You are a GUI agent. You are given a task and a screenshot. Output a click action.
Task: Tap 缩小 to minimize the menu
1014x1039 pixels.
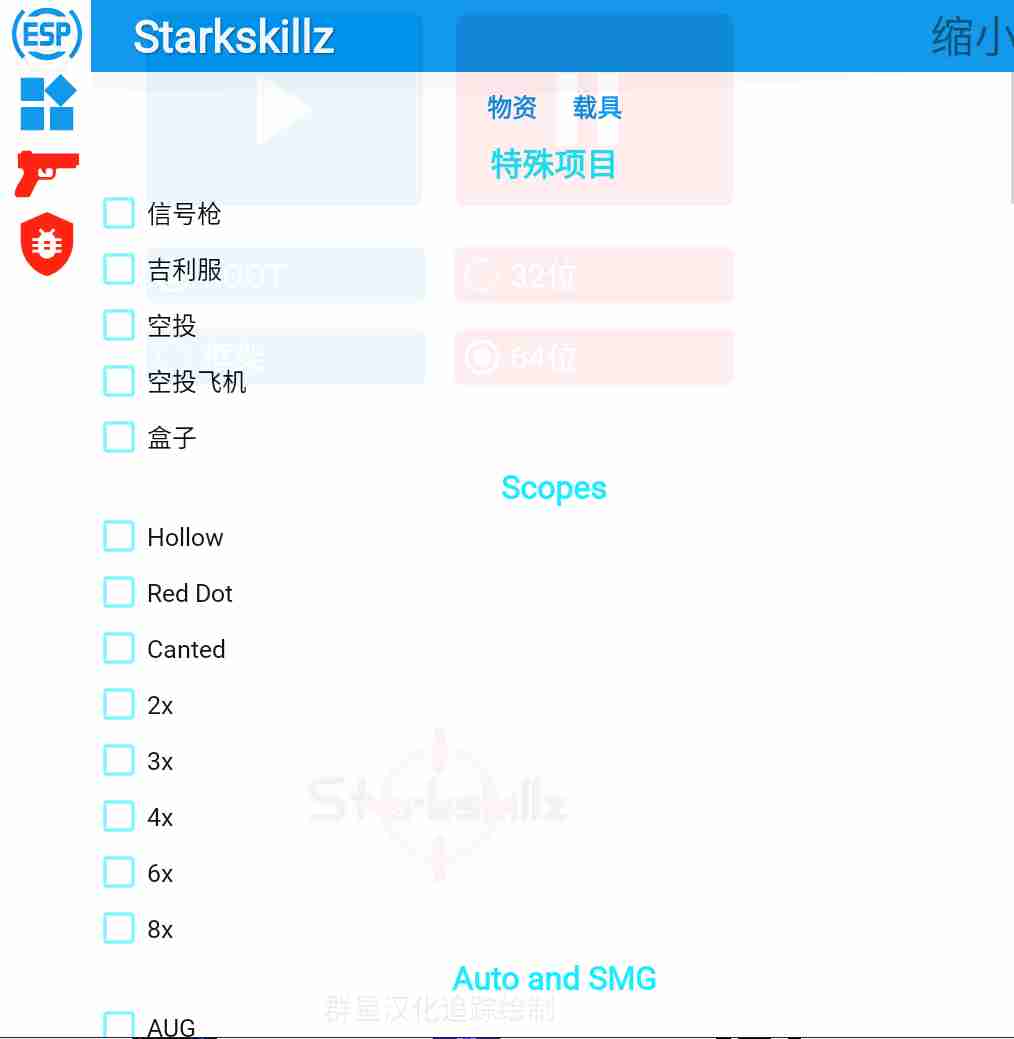point(970,37)
